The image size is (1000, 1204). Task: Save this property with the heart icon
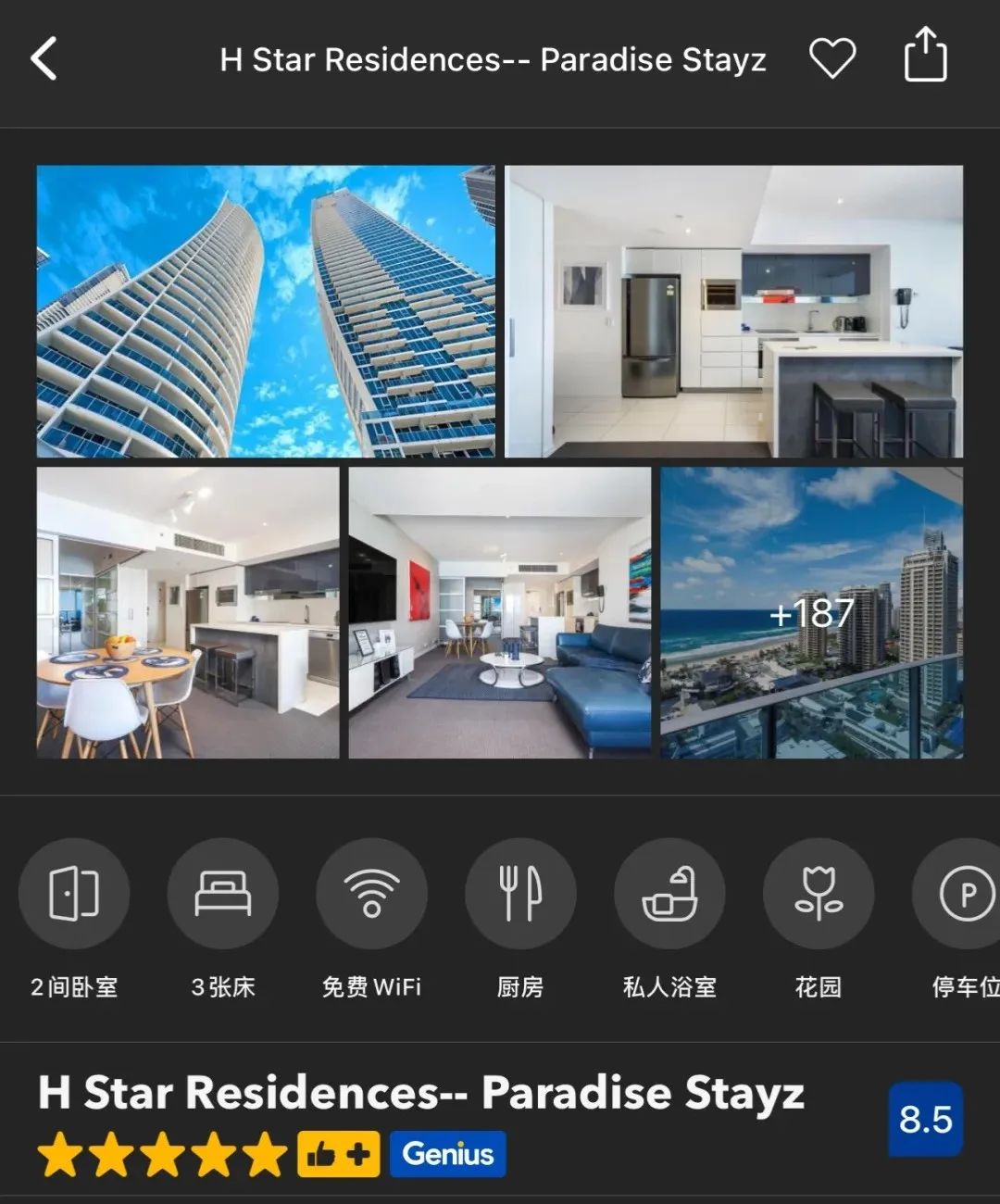(831, 59)
